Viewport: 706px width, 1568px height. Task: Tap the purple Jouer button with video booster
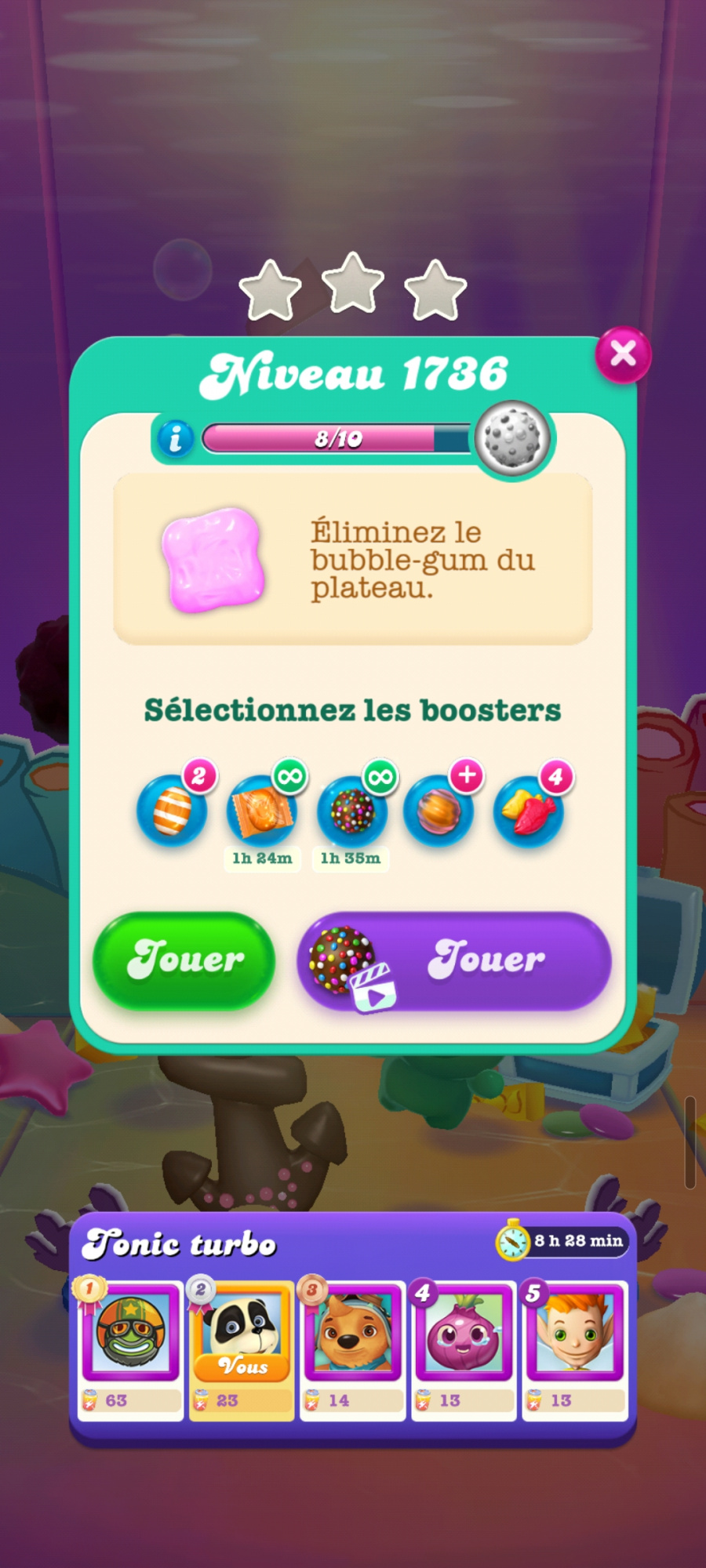(454, 960)
